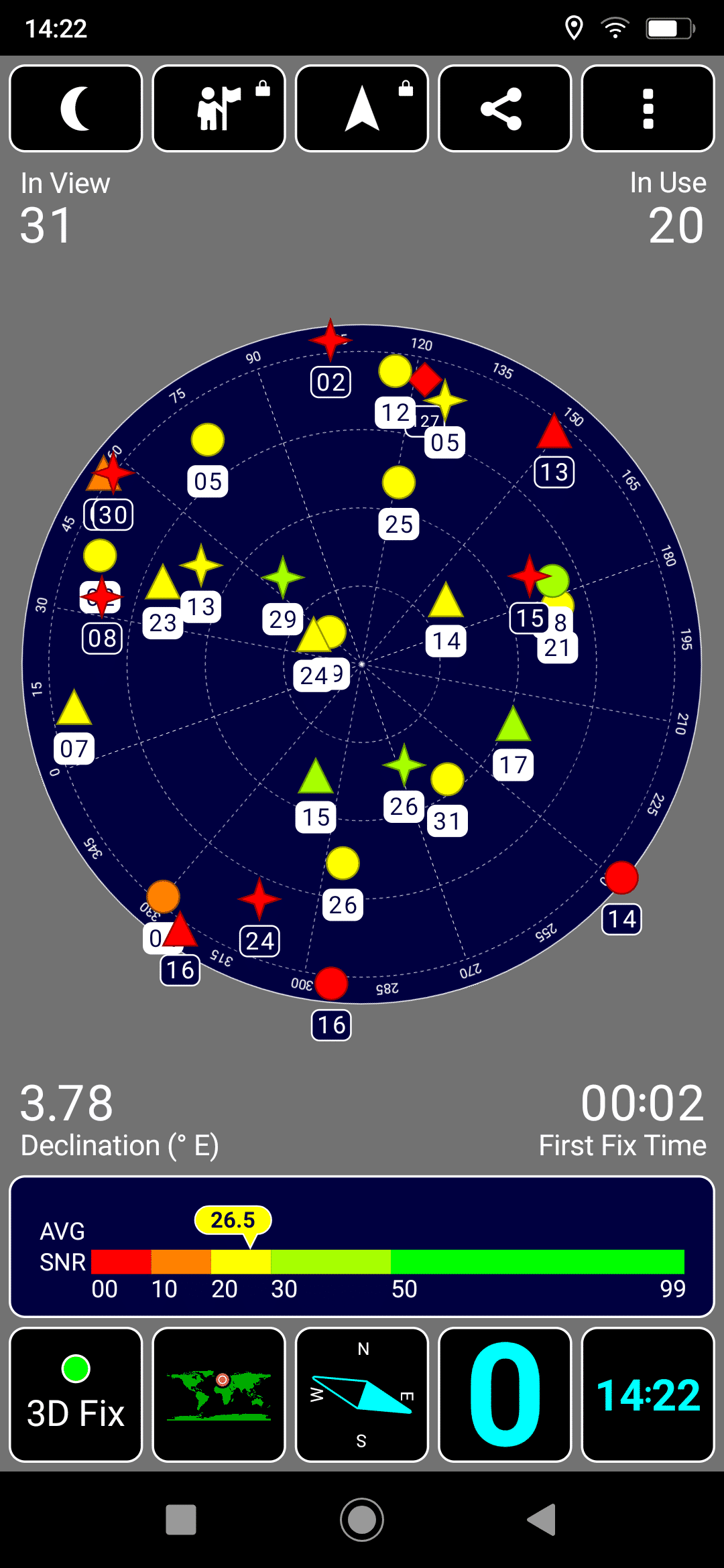Tap the 14:22 time tile
This screenshot has width=724, height=1568.
648,1394
